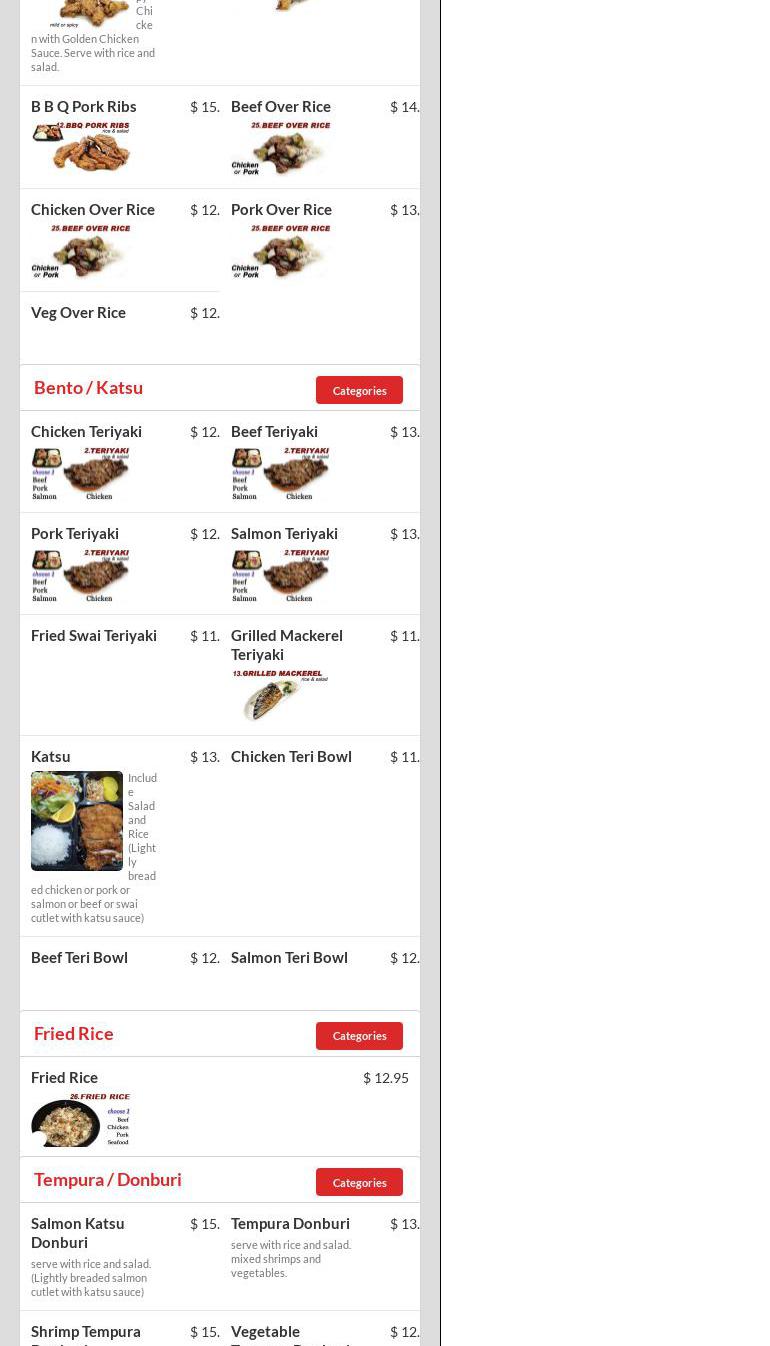770x1346 pixels.
Task: Select Salmon Katsu Donburi item
Action: pyautogui.click(x=78, y=1233)
